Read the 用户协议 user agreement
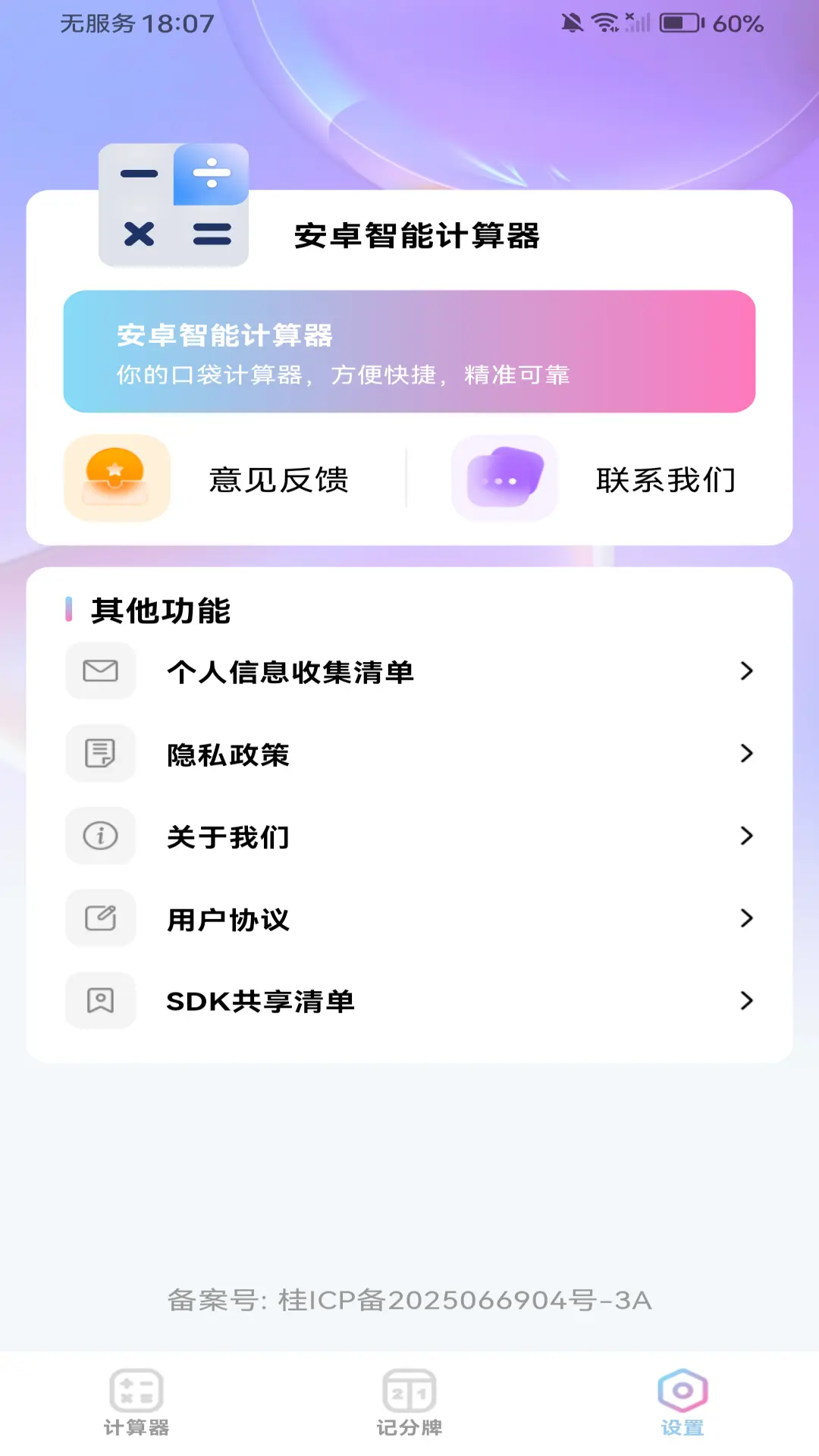819x1456 pixels. 409,919
